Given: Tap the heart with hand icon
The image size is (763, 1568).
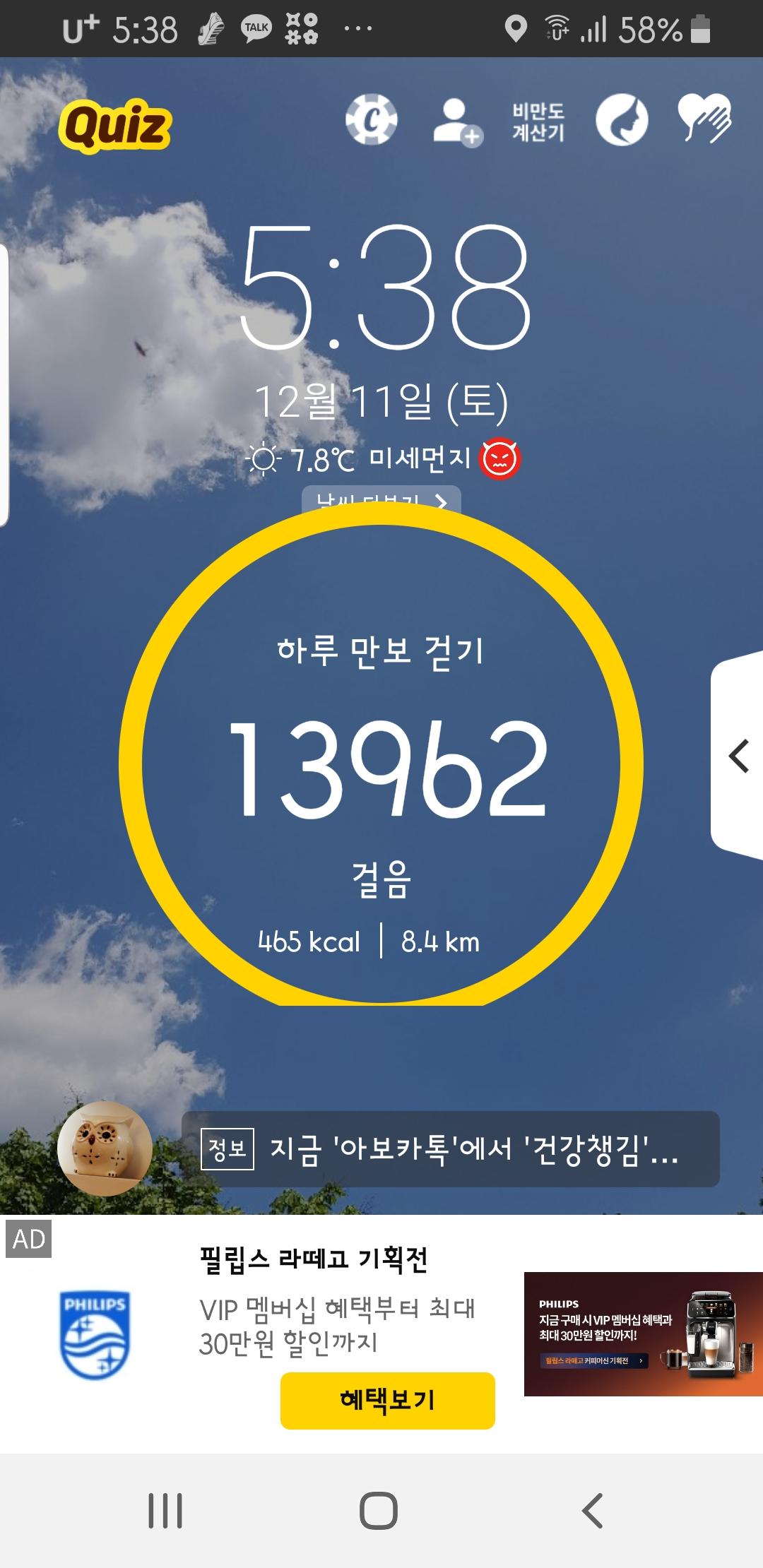Looking at the screenshot, I should [x=704, y=119].
